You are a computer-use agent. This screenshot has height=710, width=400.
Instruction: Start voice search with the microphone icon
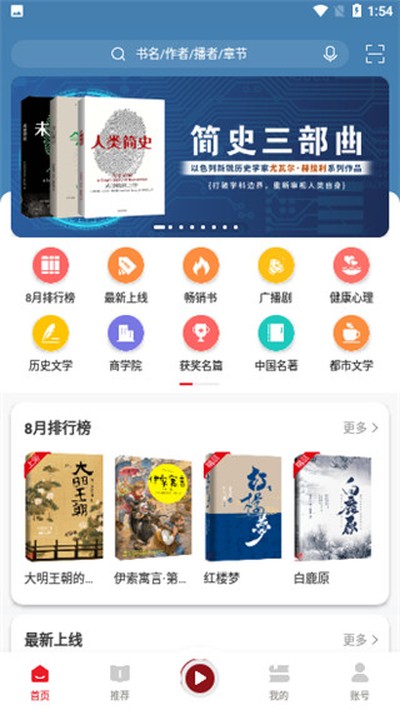click(x=330, y=54)
